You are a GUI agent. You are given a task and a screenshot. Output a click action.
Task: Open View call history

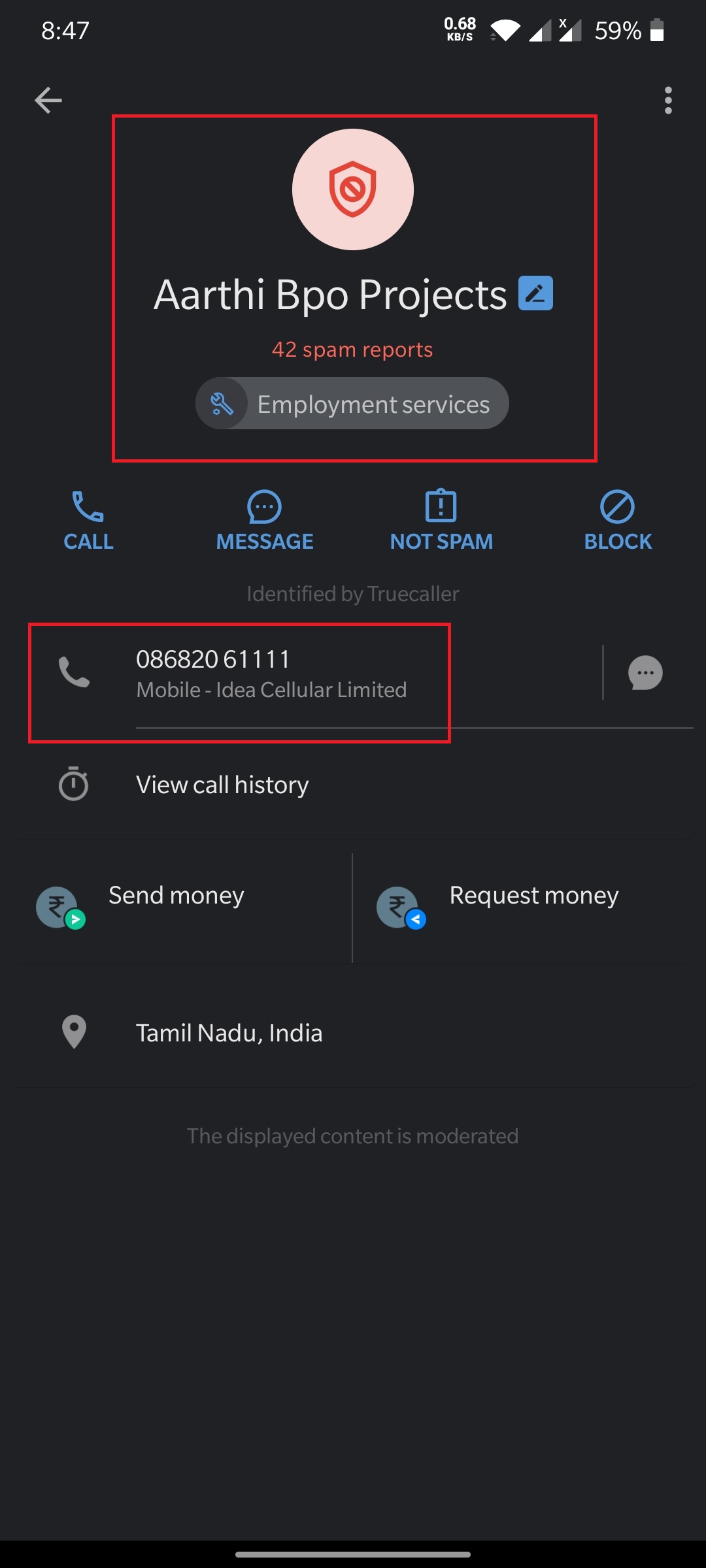coord(222,784)
